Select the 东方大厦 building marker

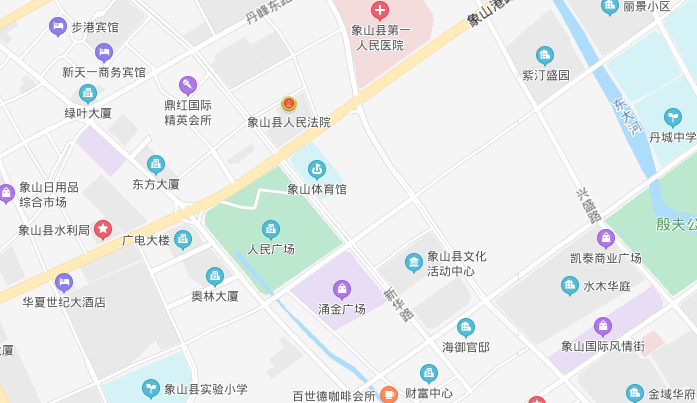(155, 164)
